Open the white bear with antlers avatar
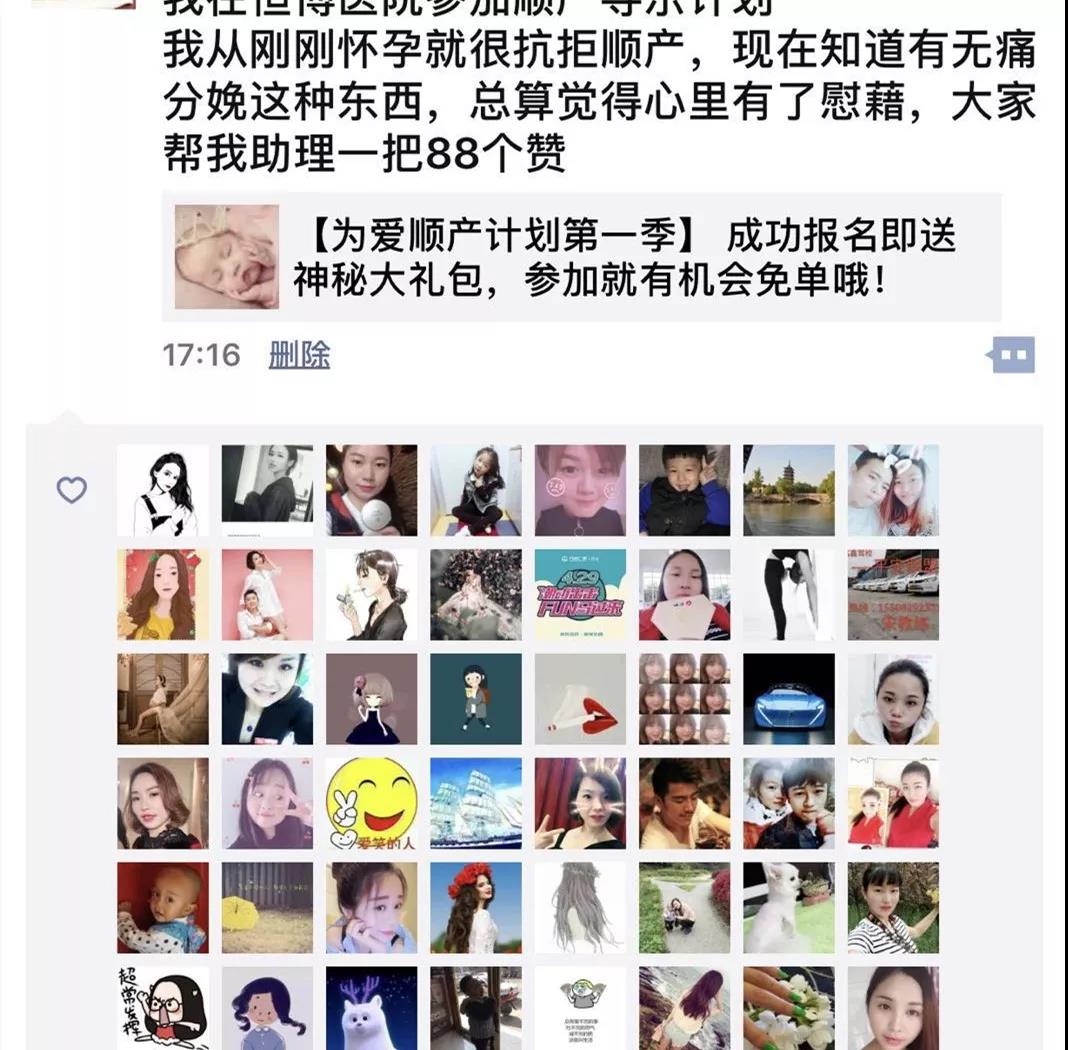Viewport: 1068px width, 1050px height. pyautogui.click(x=371, y=1008)
